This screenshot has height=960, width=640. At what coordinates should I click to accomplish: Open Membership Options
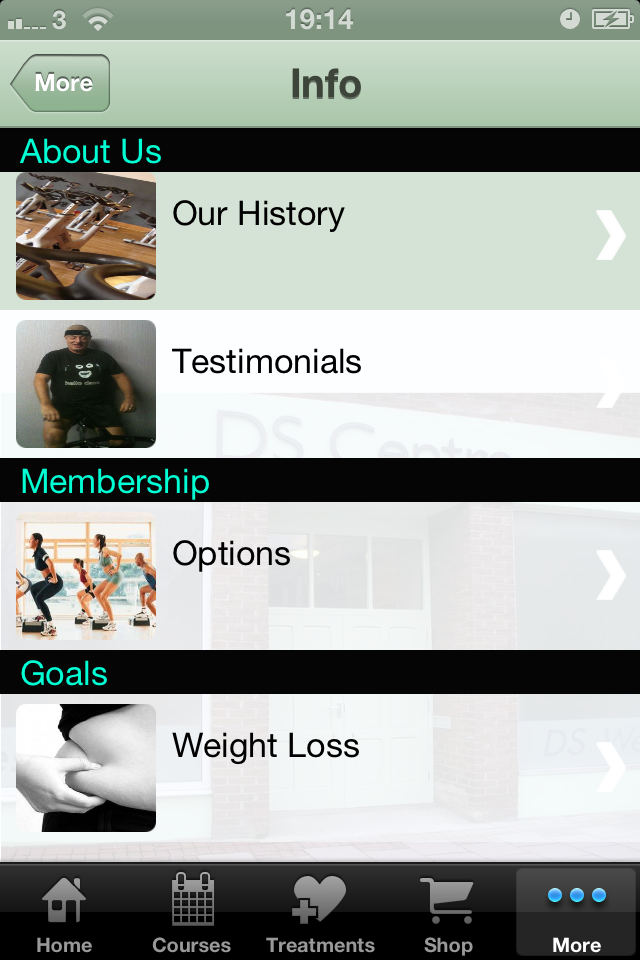click(x=320, y=575)
